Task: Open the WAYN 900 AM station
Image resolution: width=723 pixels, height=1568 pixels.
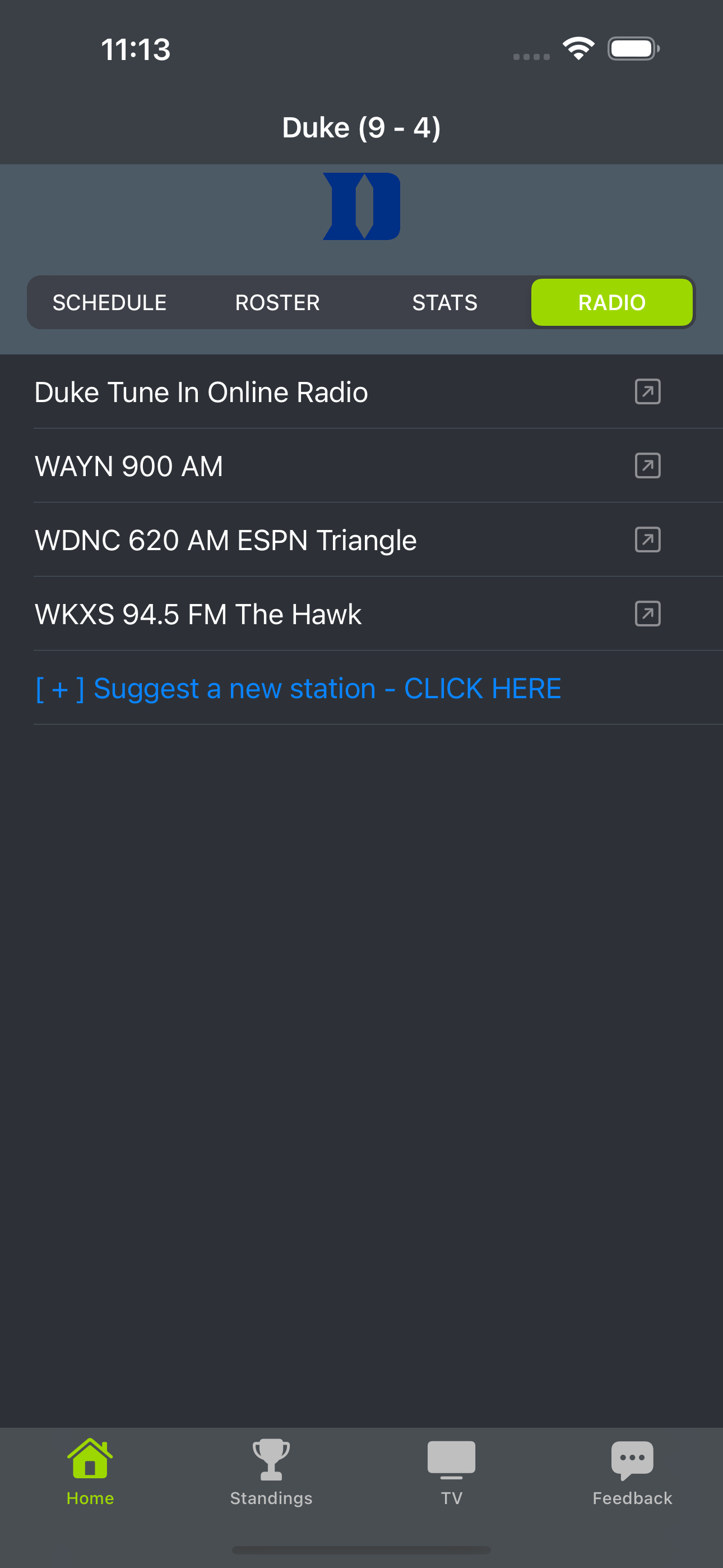Action: (361, 465)
